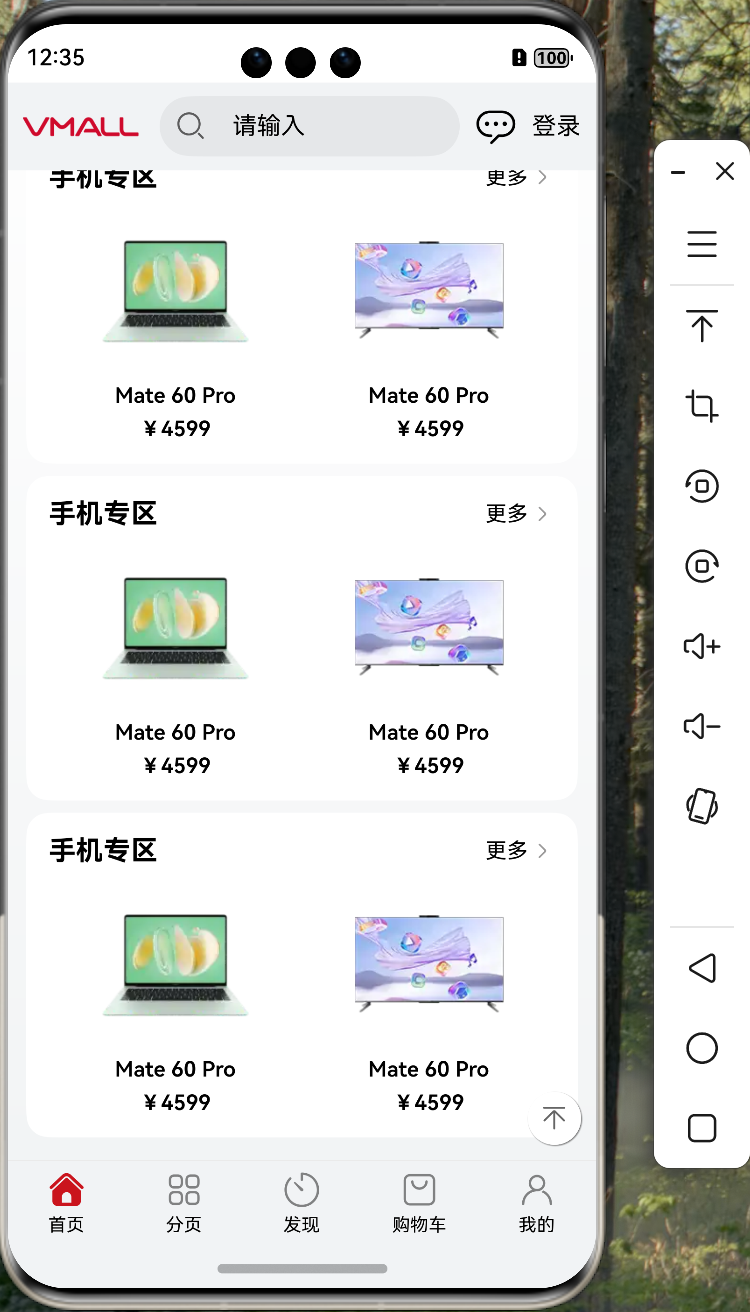Open the 请输入 search box
The image size is (750, 1312).
click(309, 126)
